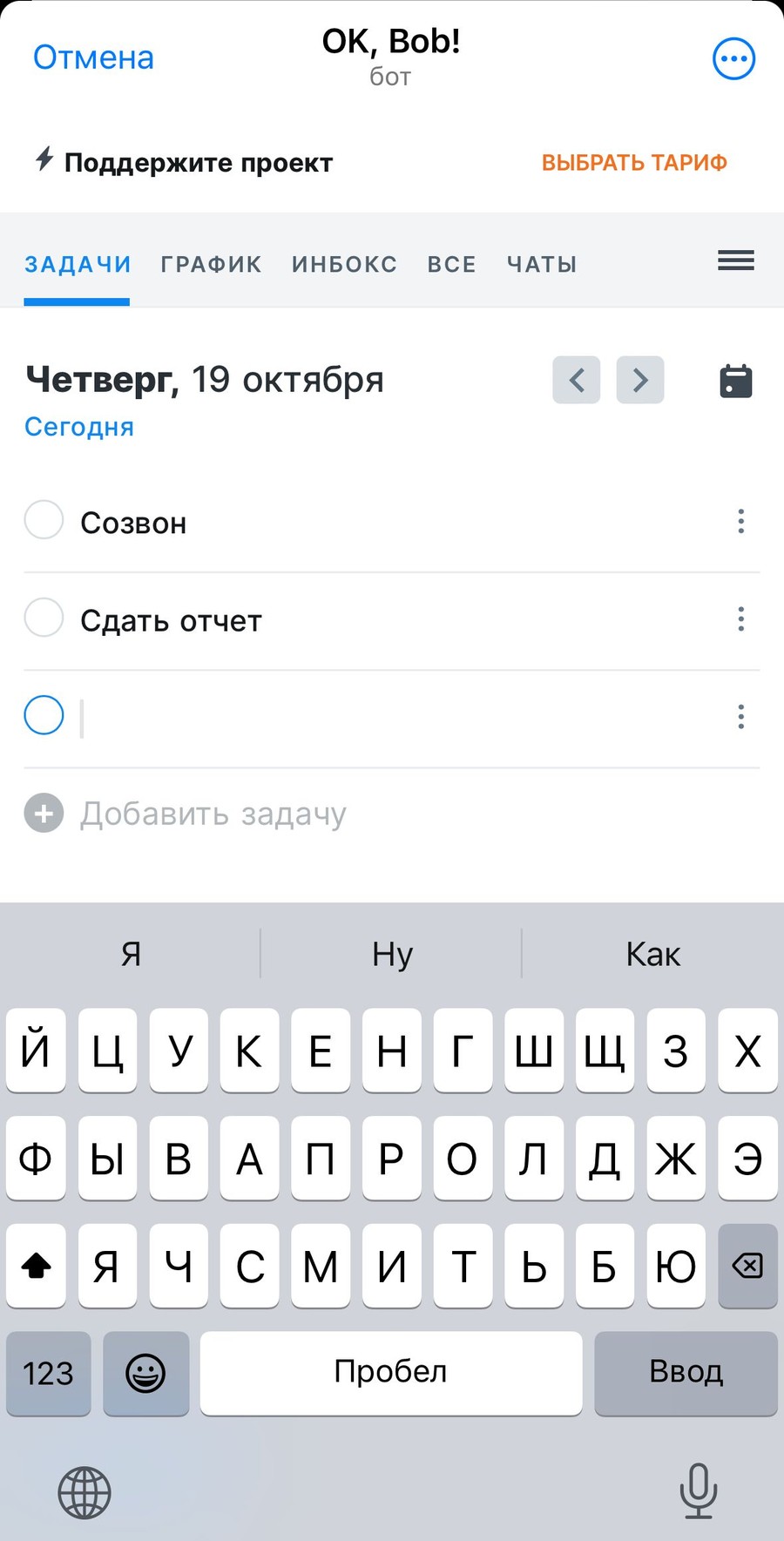The height and width of the screenshot is (1541, 784).
Task: Tap the ВЫБРАТЬ ТАРИФ link
Action: [x=634, y=162]
